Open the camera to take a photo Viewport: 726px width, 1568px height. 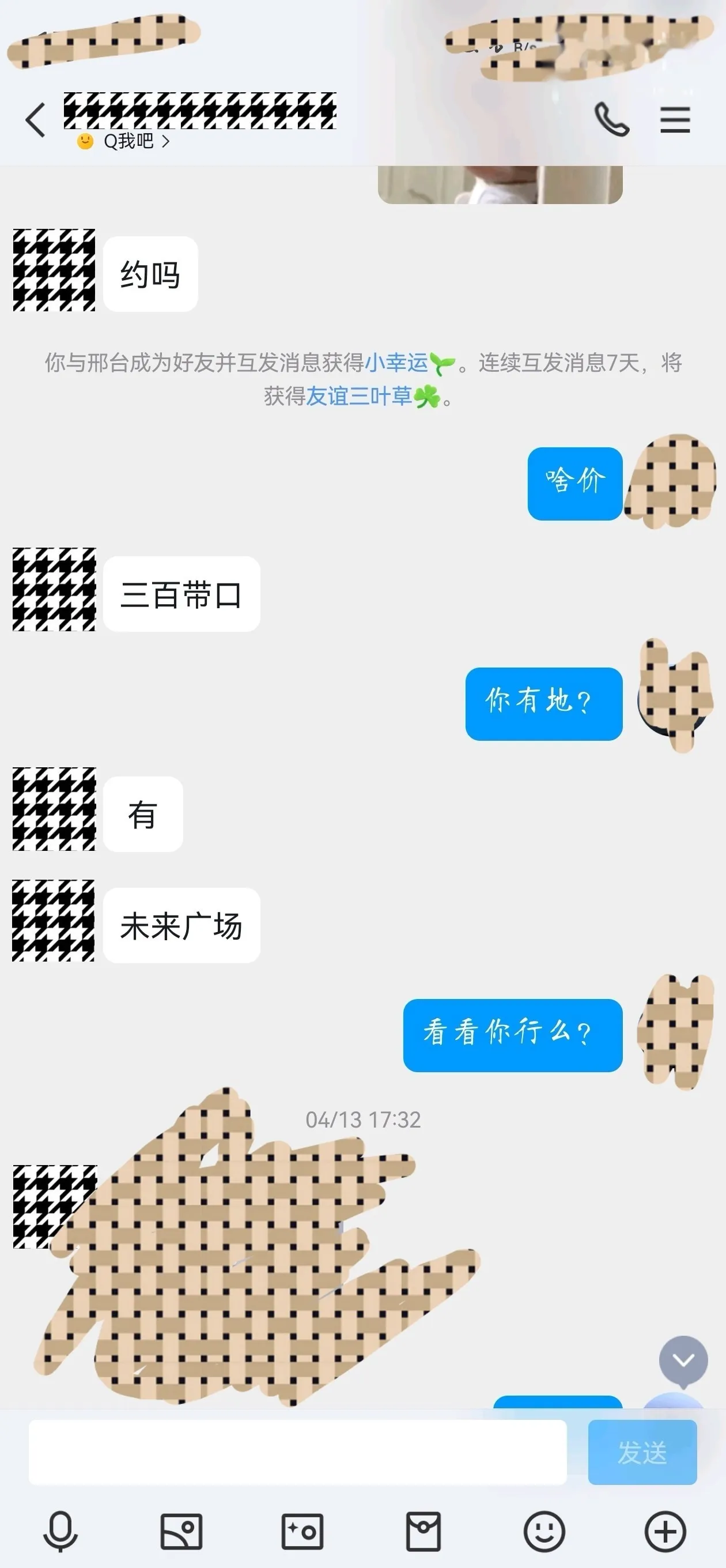[302, 1531]
